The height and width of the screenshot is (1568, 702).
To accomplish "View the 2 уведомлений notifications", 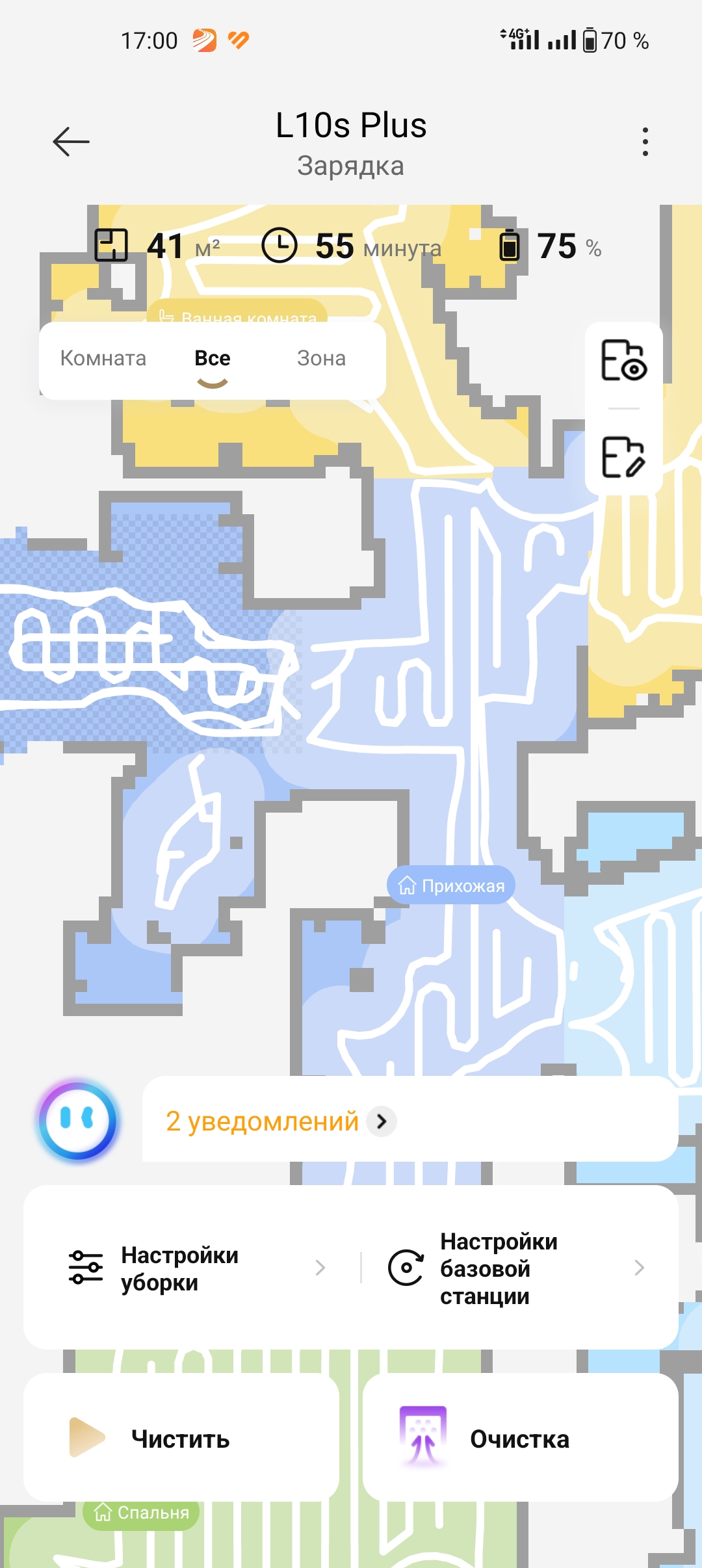I will [279, 1121].
